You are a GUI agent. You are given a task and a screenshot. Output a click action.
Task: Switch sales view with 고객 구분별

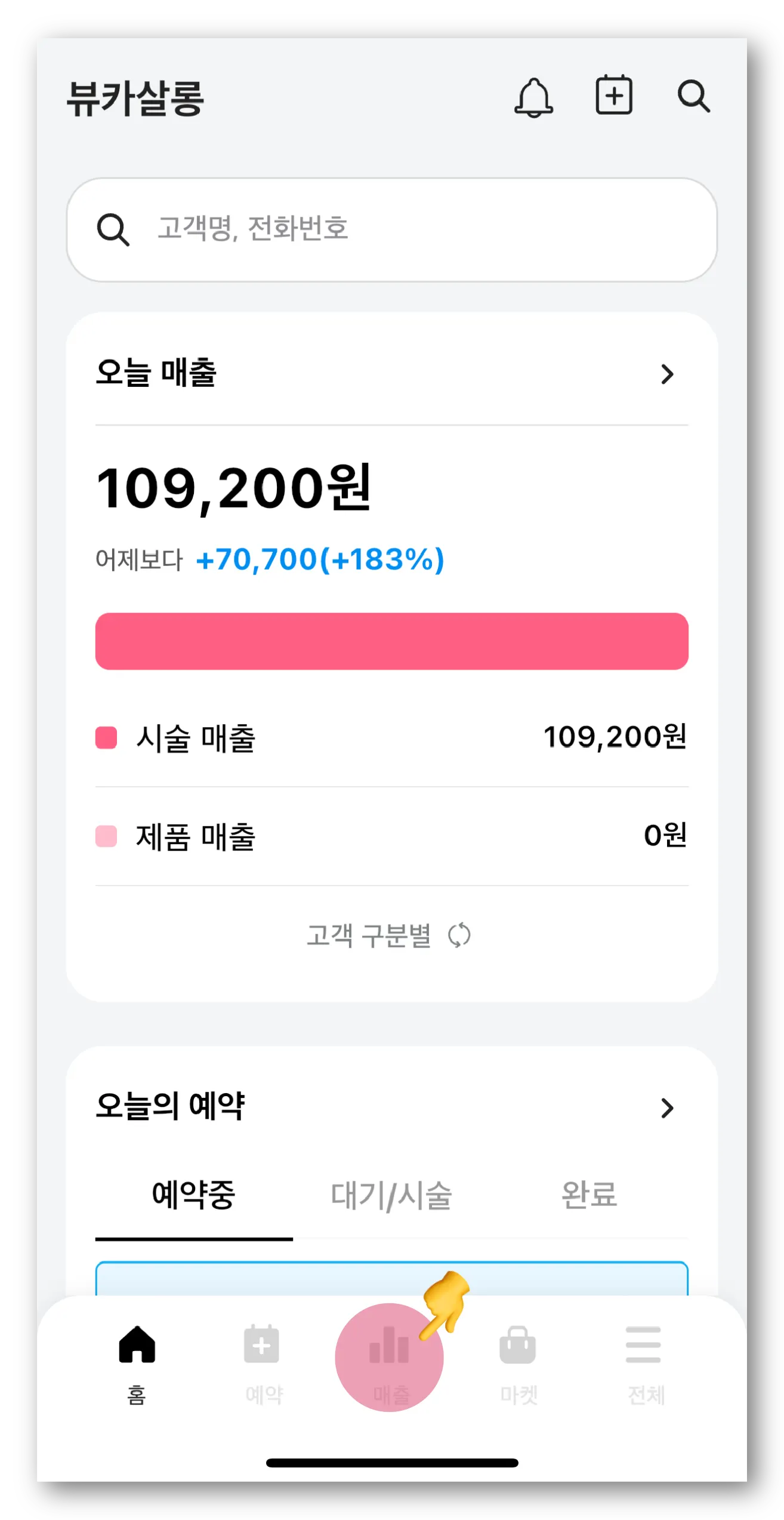click(x=389, y=936)
